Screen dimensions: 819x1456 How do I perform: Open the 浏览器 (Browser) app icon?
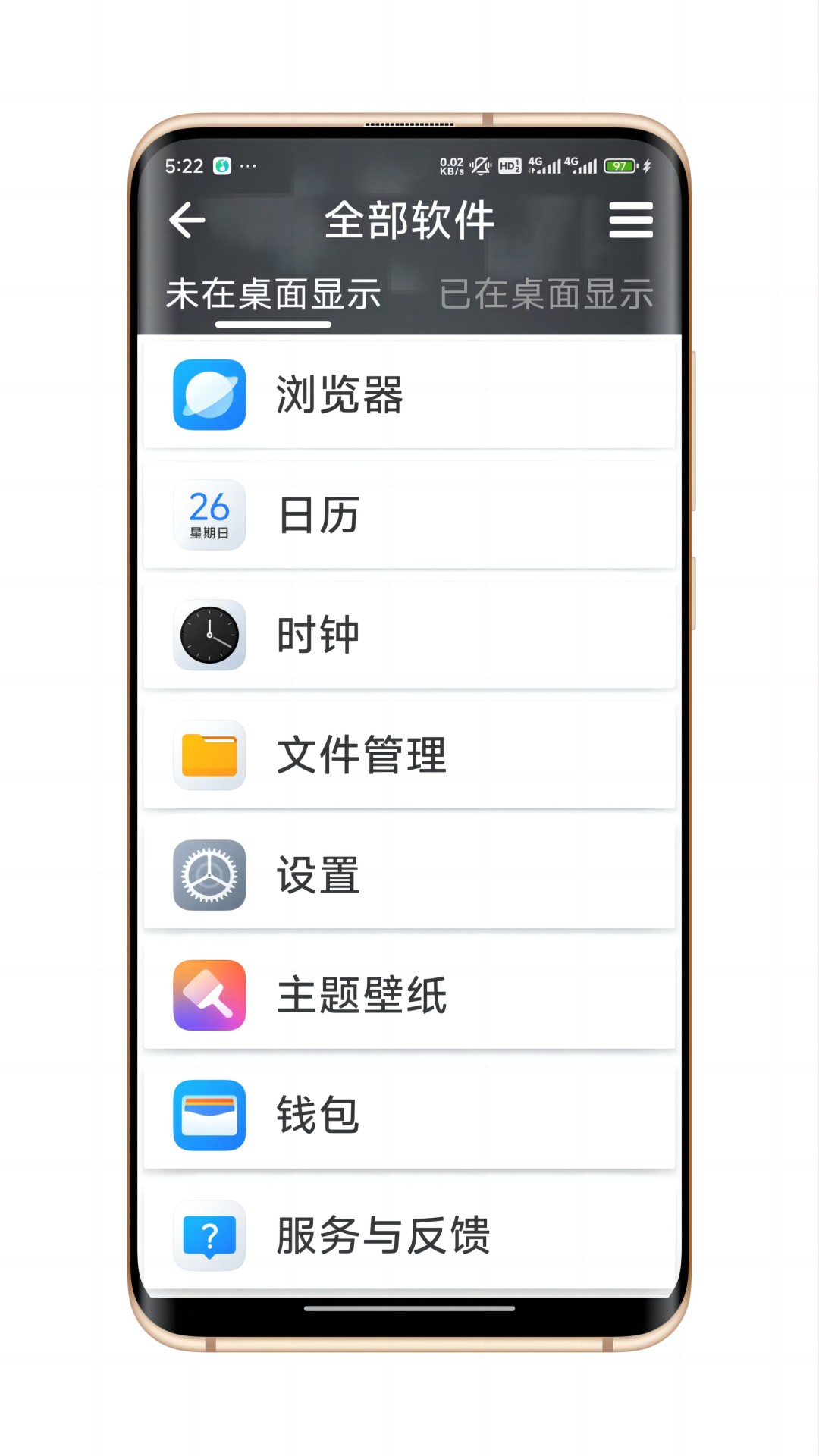point(209,395)
